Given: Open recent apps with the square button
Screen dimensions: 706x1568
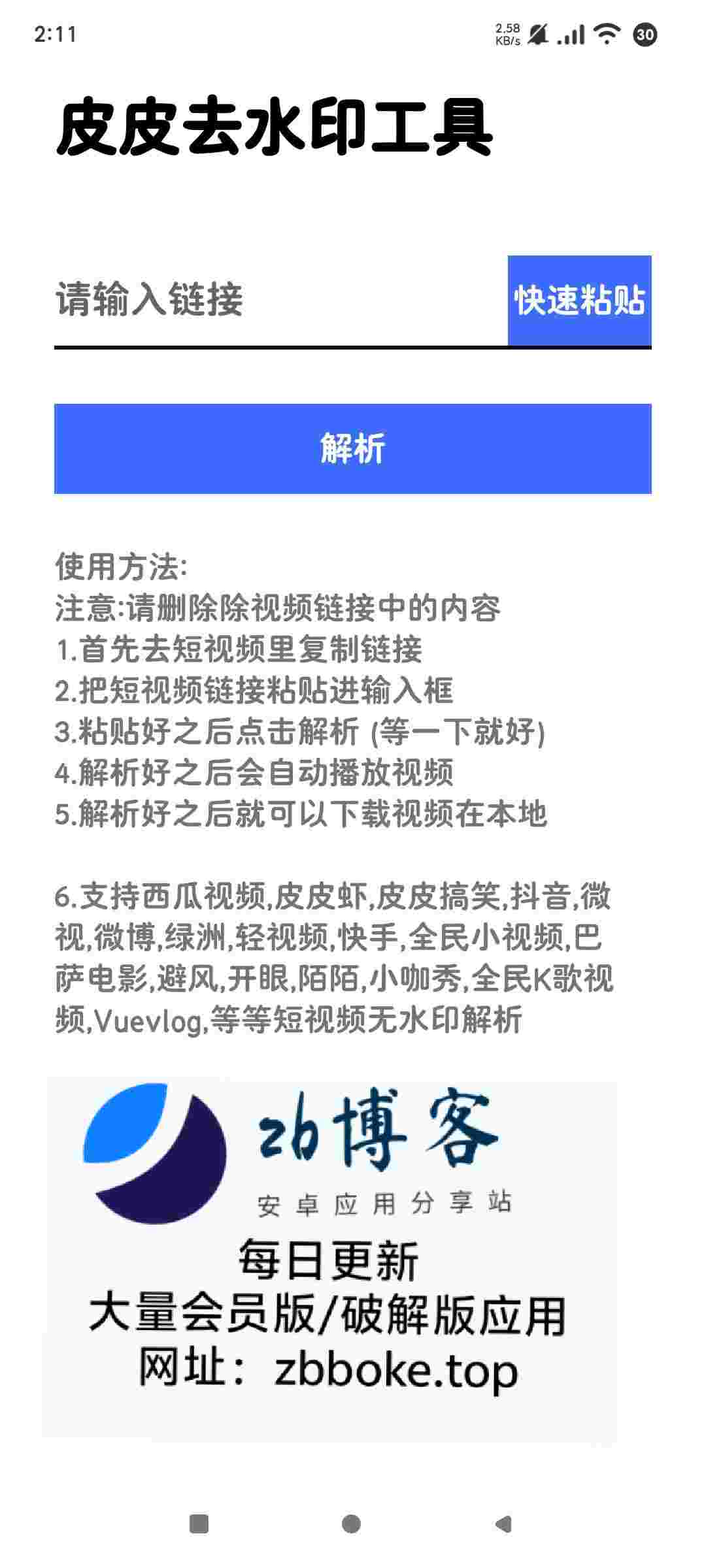Looking at the screenshot, I should (x=199, y=1524).
